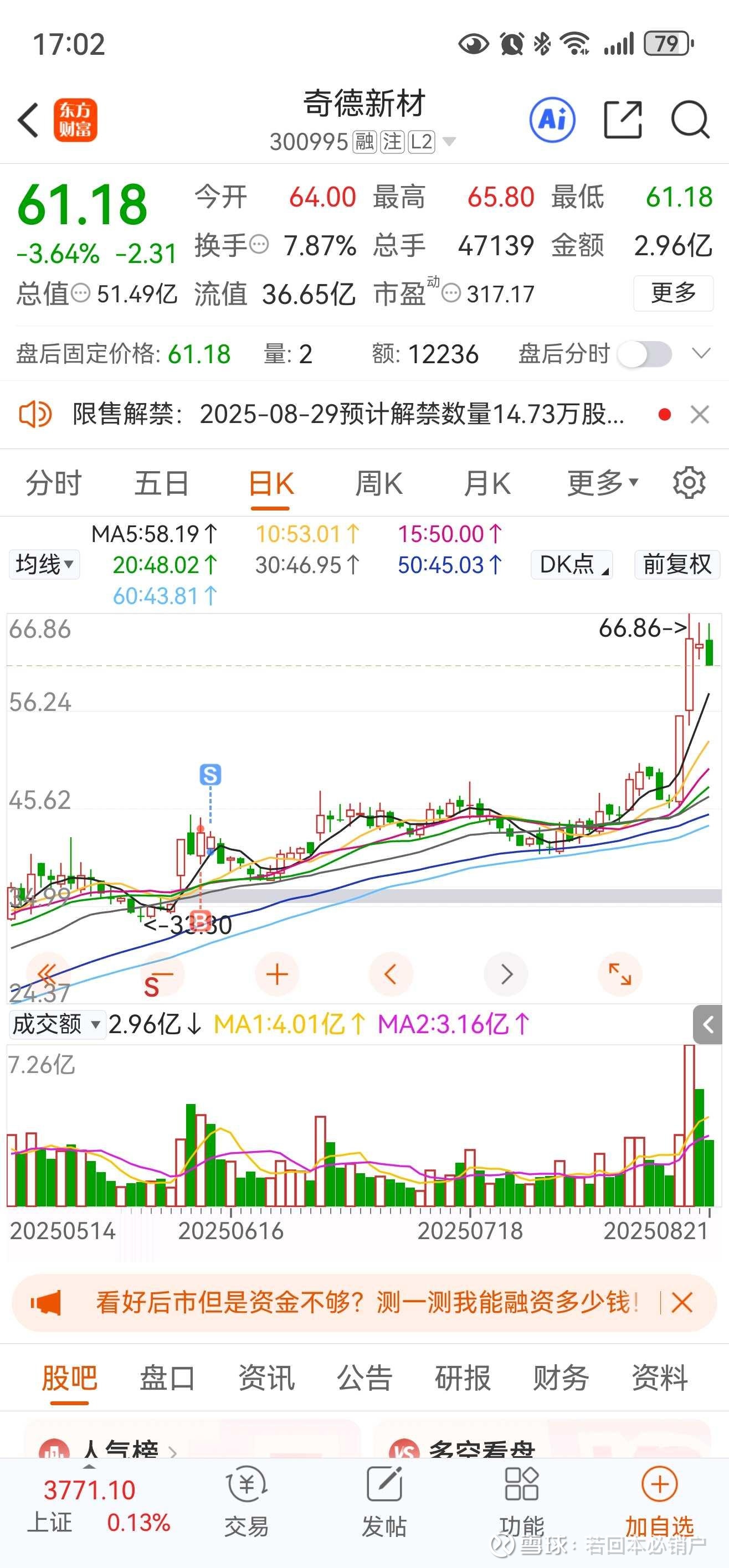The width and height of the screenshot is (729, 1568).
Task: Open the 成交额 indicator dropdown
Action: tap(55, 1024)
